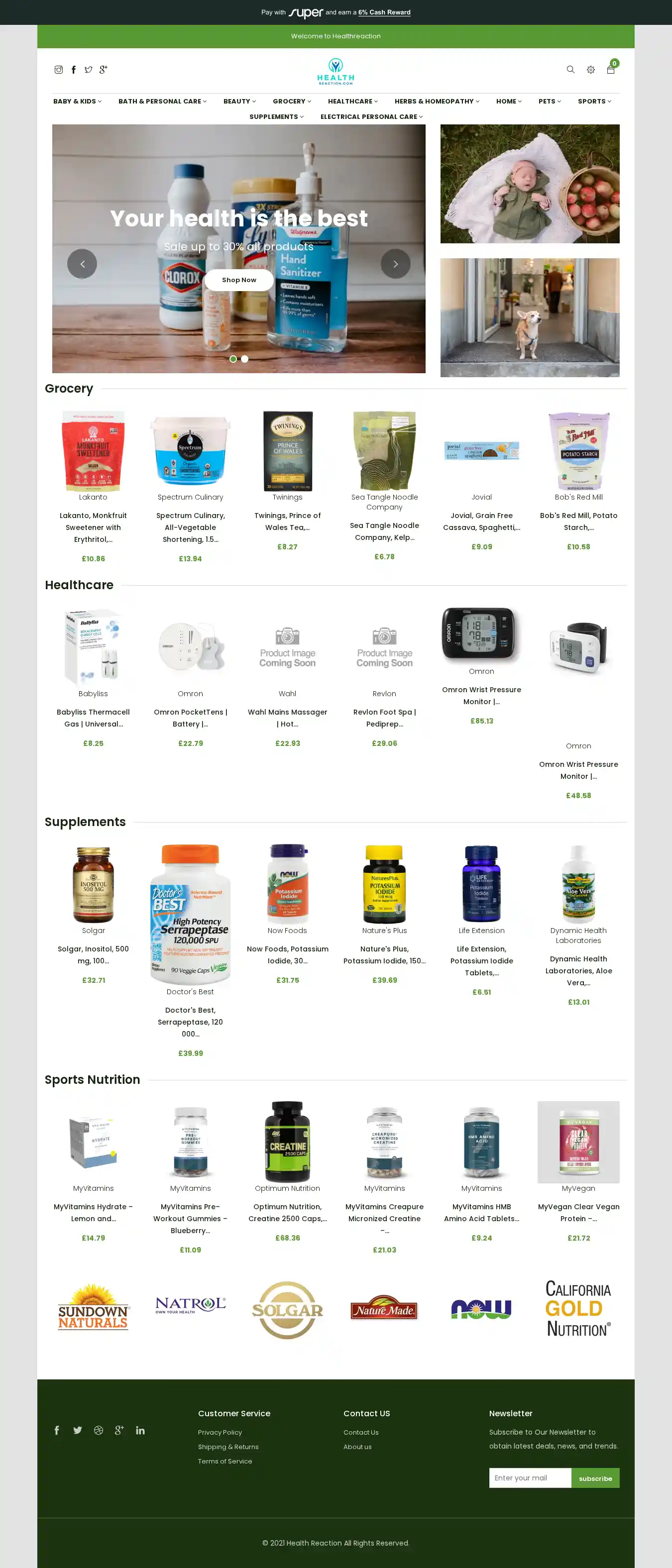Open the search icon in header

point(570,69)
